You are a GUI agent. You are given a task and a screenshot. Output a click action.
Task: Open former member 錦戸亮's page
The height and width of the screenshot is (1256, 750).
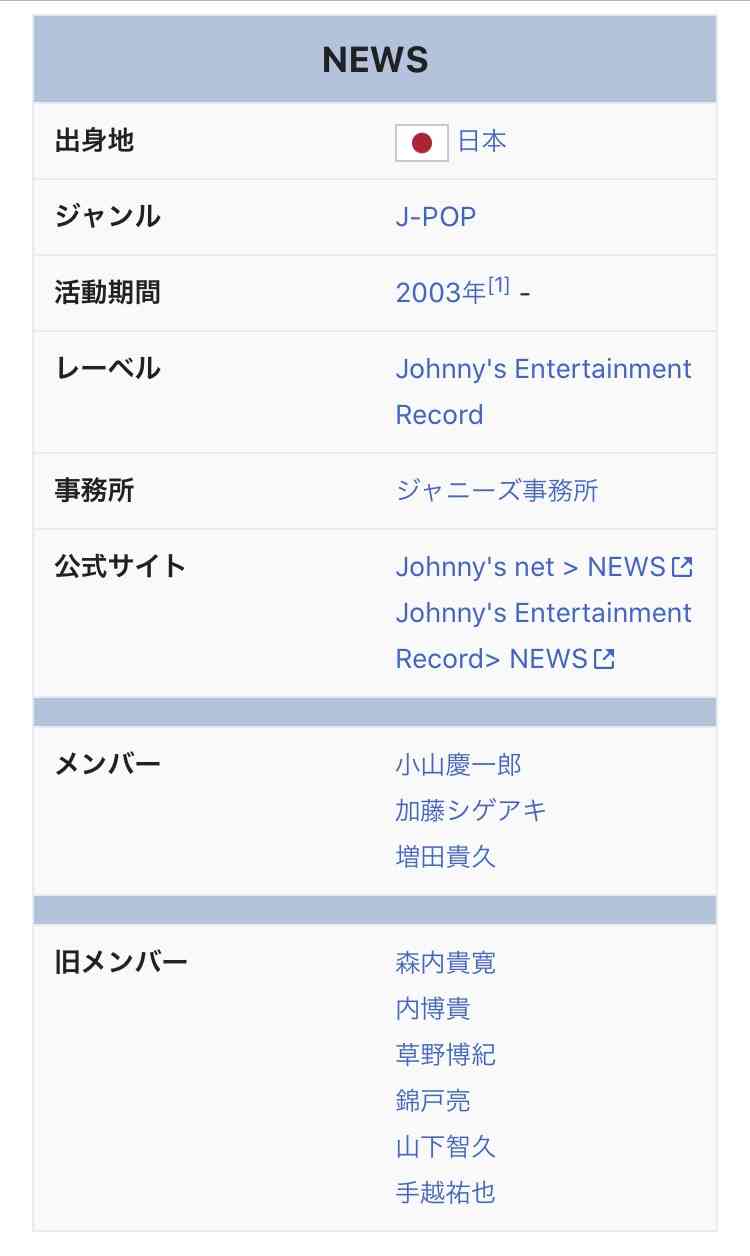(433, 1101)
